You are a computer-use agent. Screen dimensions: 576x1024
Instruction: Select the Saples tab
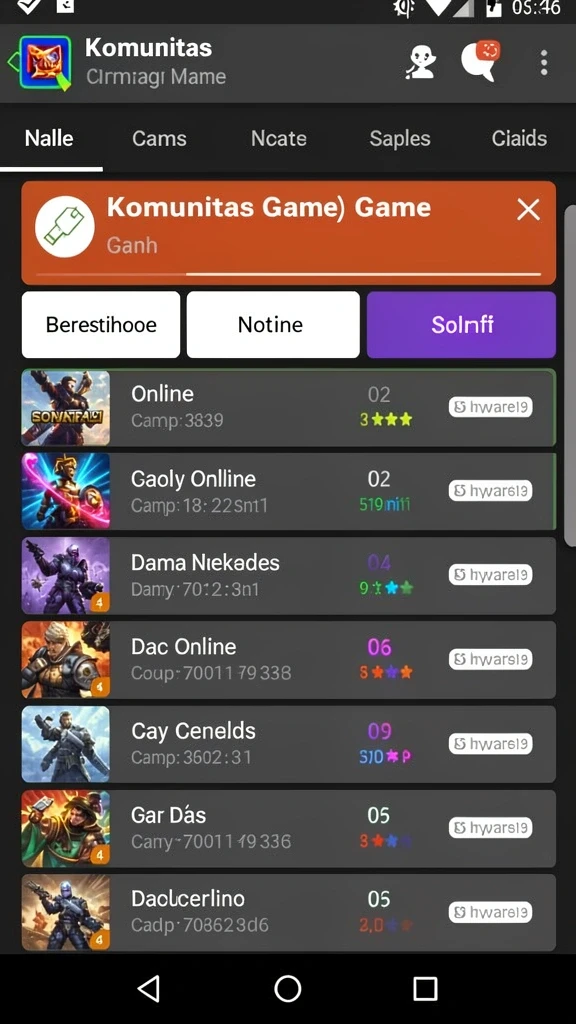(x=400, y=138)
